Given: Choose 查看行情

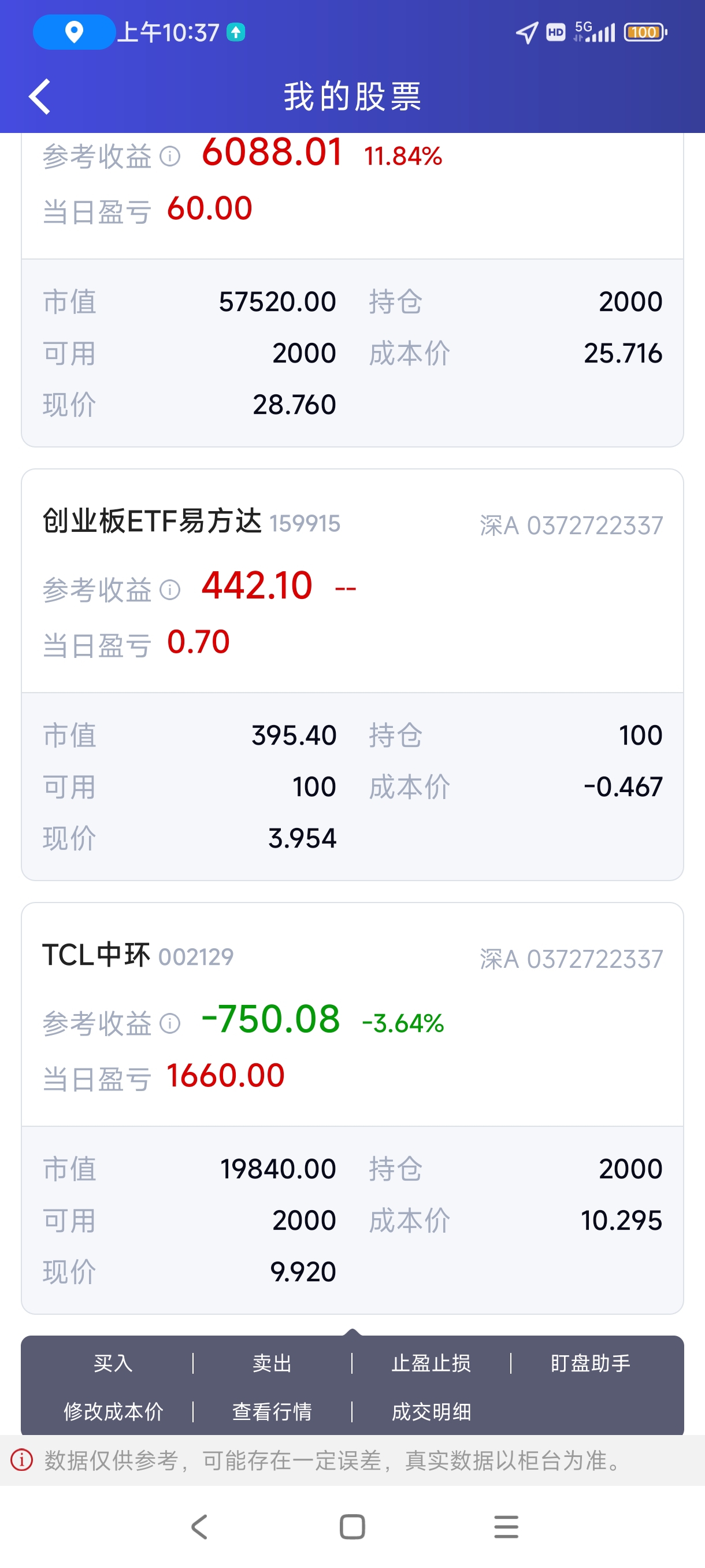Looking at the screenshot, I should pos(272,1411).
